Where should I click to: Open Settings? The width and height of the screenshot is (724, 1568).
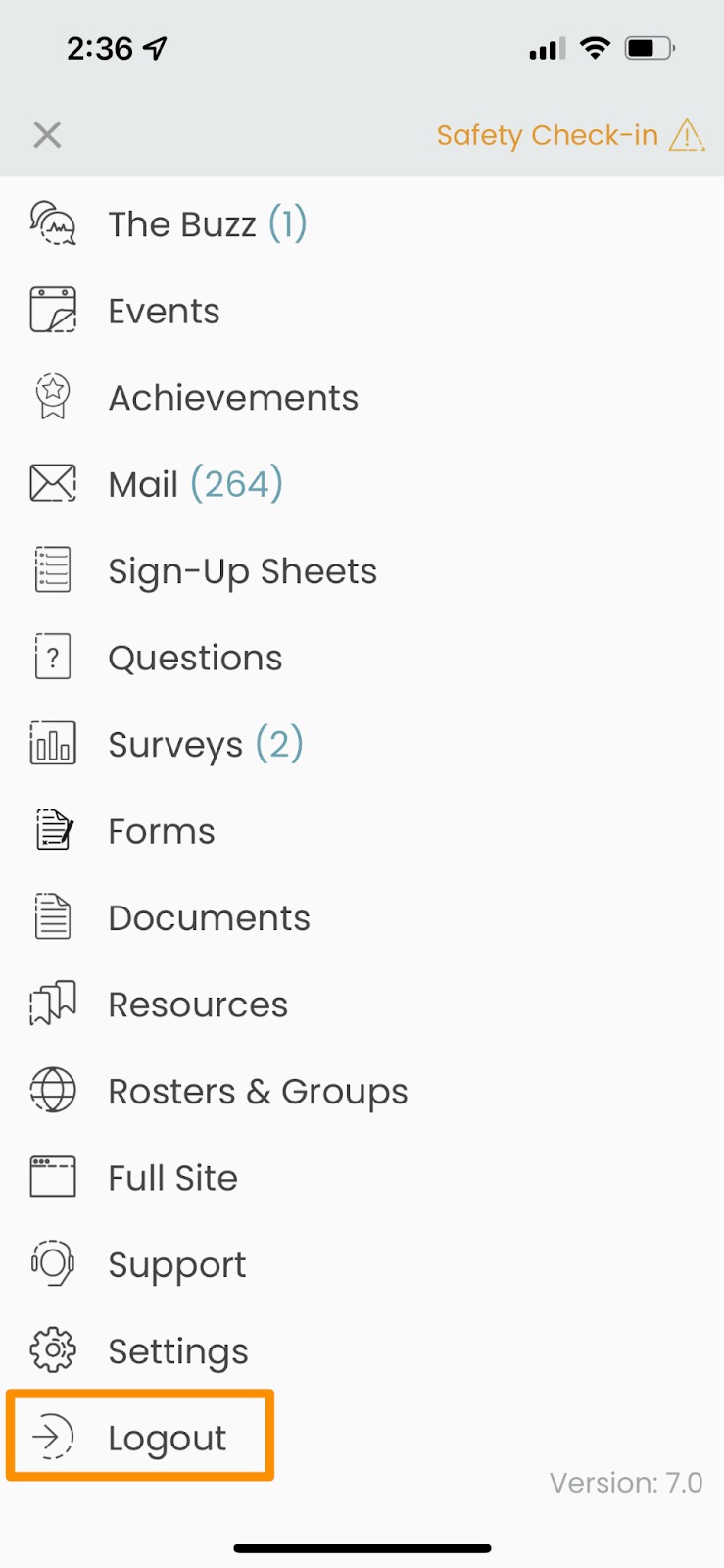[x=362, y=1351]
